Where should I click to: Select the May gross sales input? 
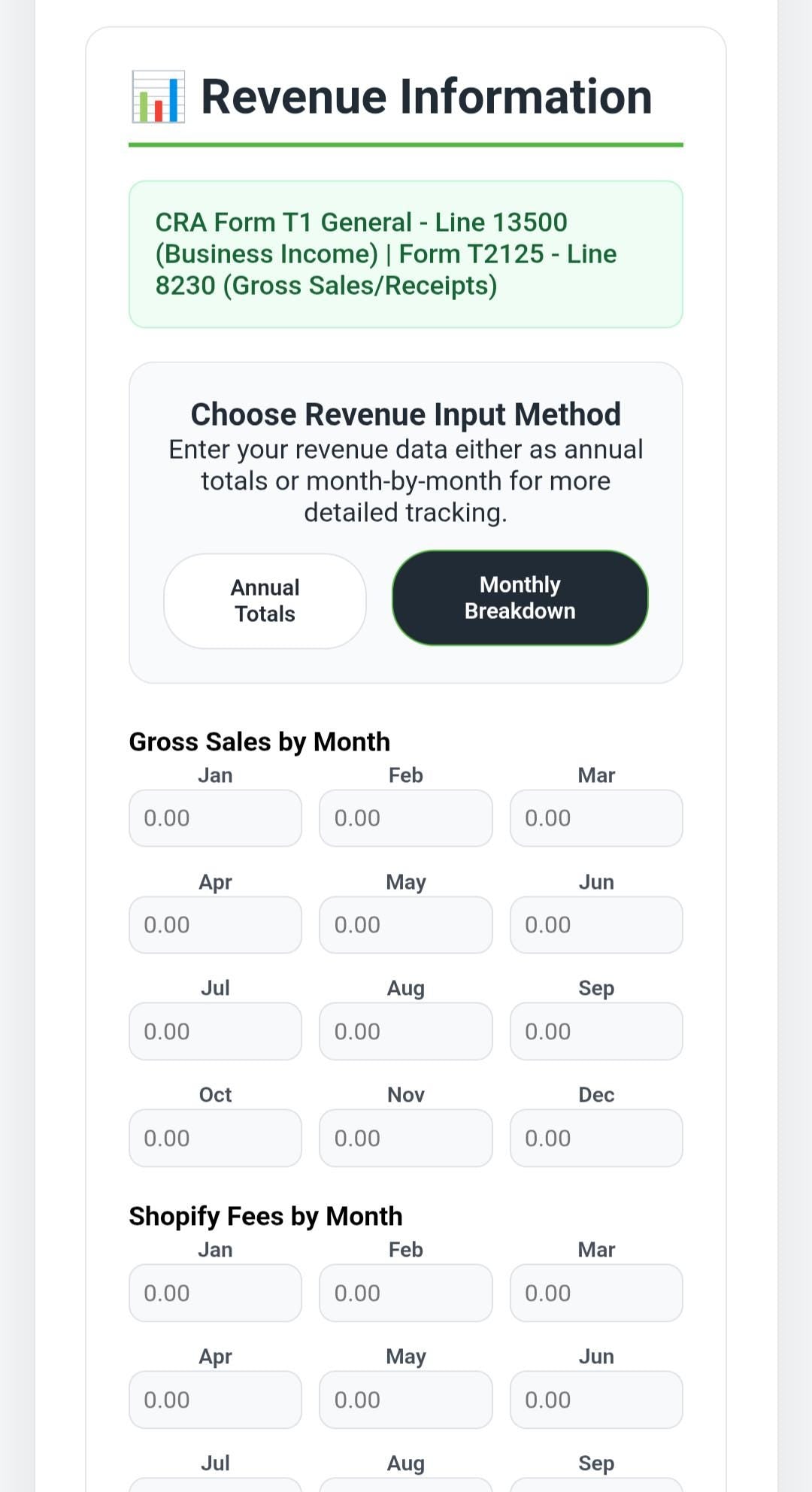click(x=405, y=925)
